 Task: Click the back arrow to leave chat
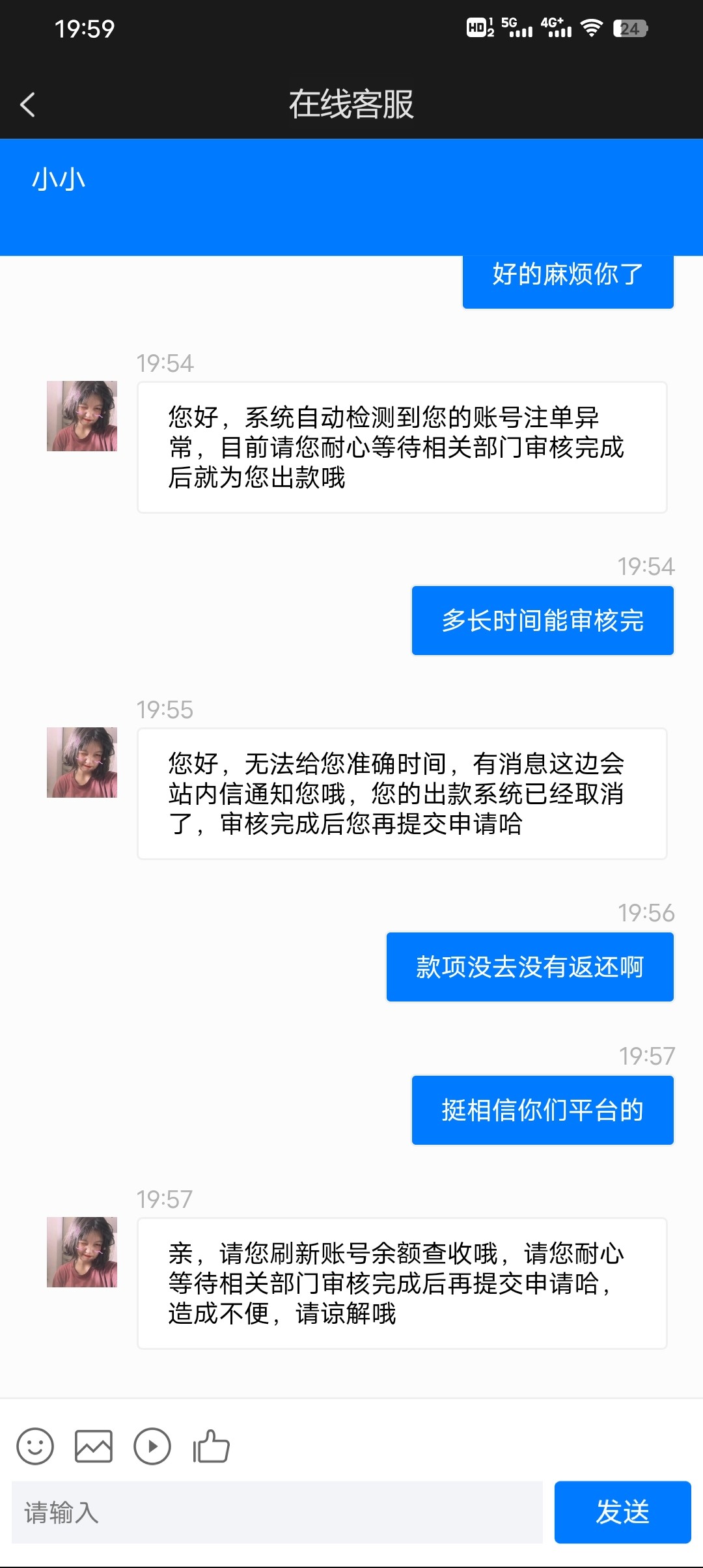pyautogui.click(x=27, y=104)
